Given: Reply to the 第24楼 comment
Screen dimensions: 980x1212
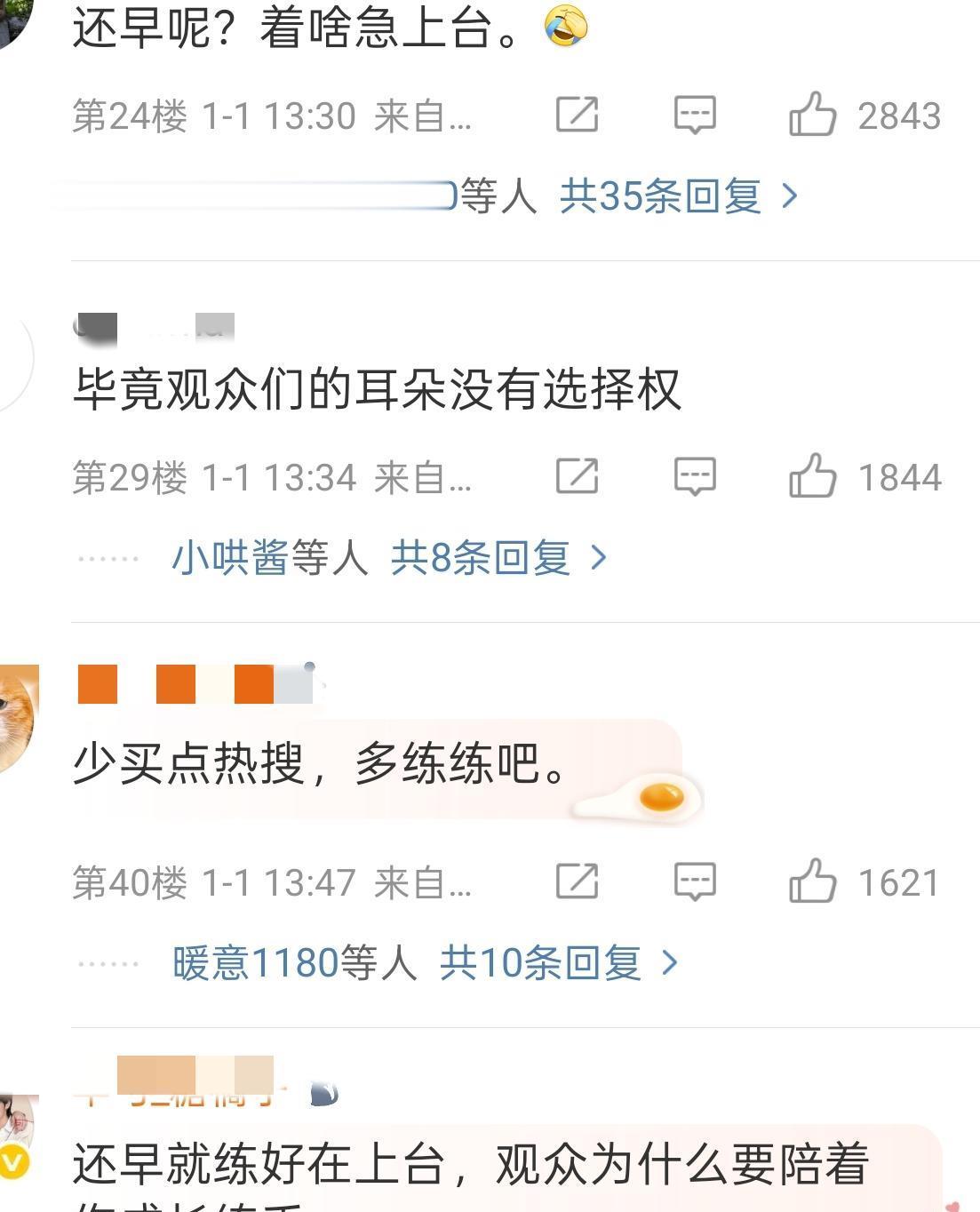Looking at the screenshot, I should click(x=695, y=116).
